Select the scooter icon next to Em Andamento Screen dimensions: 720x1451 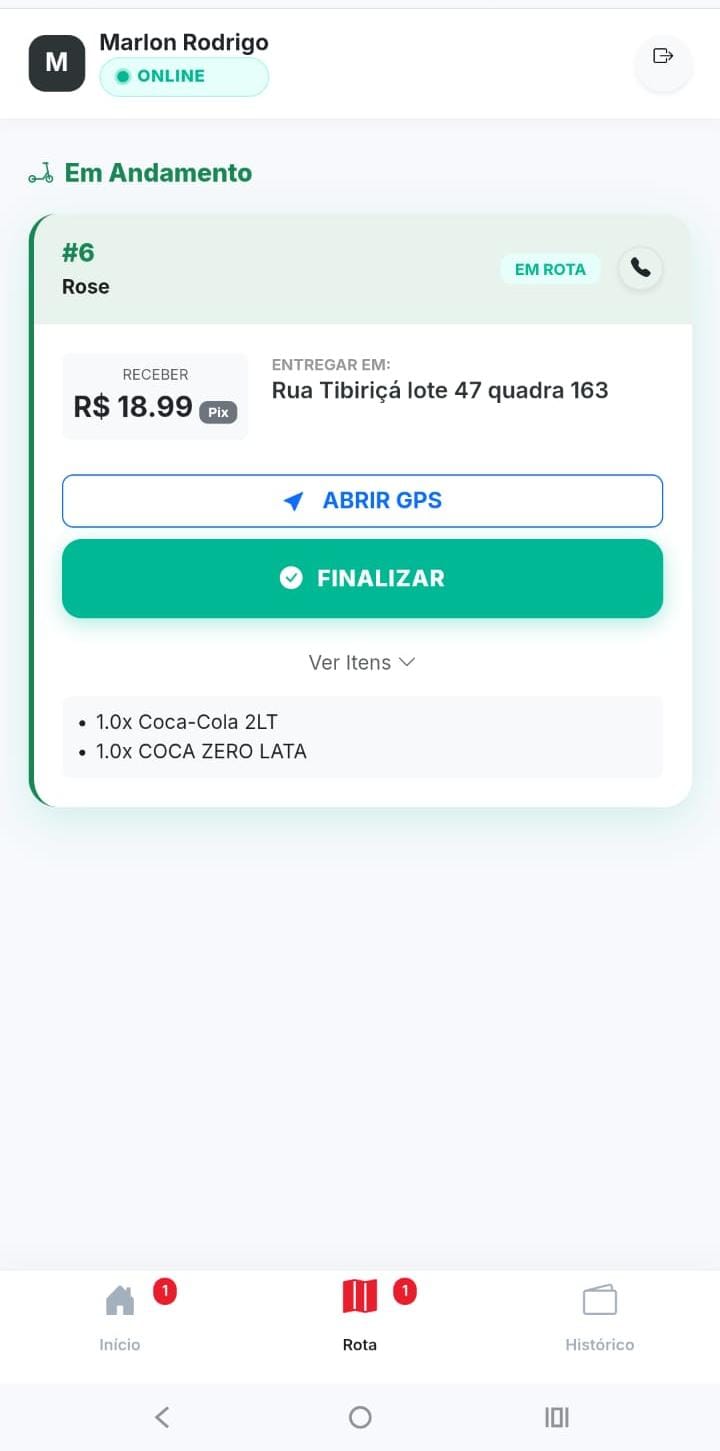41,172
